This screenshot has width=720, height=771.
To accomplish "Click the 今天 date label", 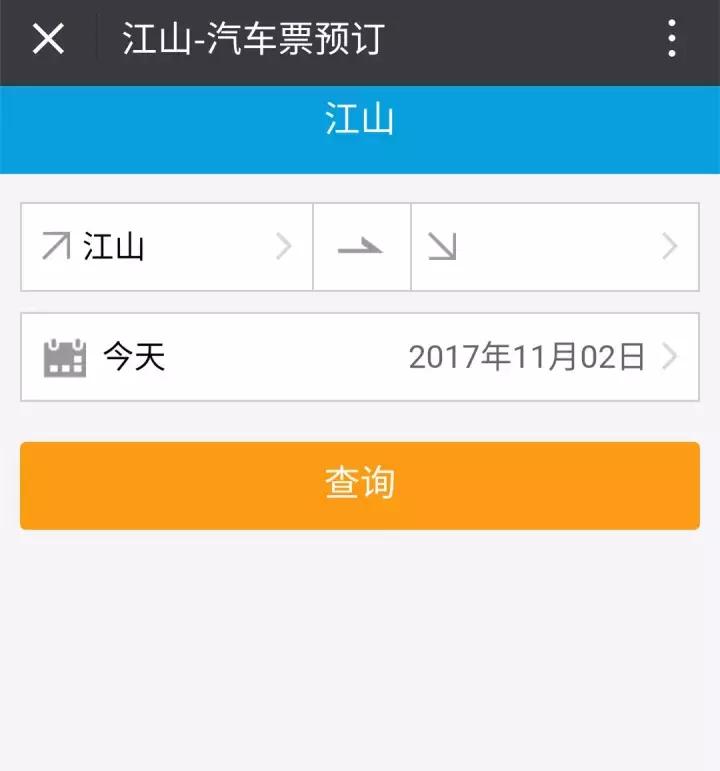I will 137,355.
